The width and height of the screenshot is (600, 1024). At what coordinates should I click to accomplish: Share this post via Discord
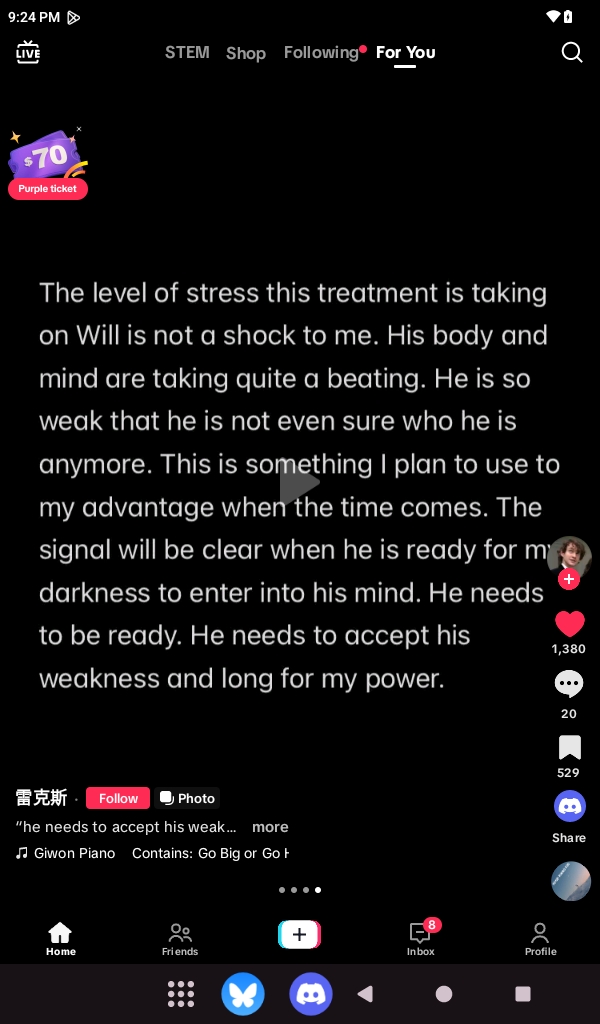[569, 806]
